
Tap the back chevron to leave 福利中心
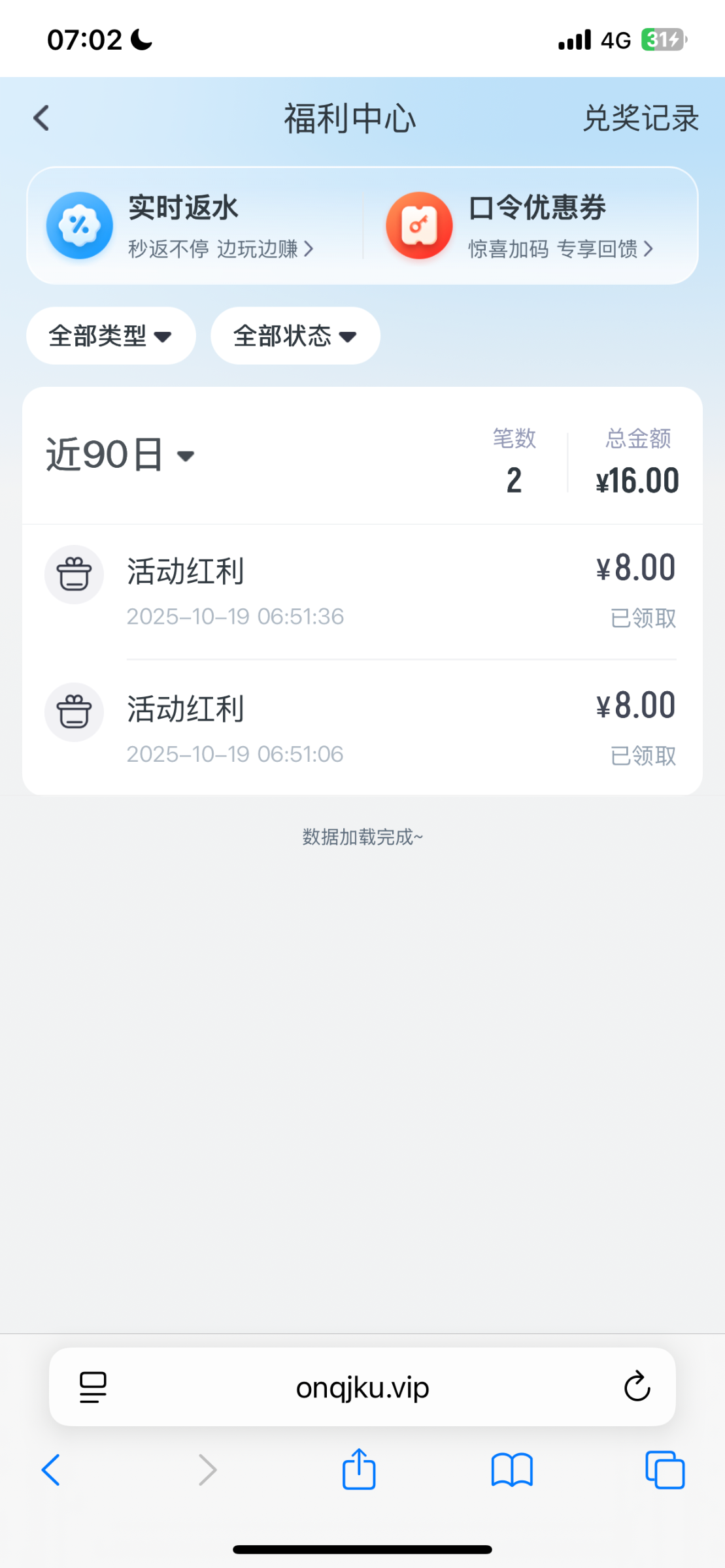coord(41,118)
